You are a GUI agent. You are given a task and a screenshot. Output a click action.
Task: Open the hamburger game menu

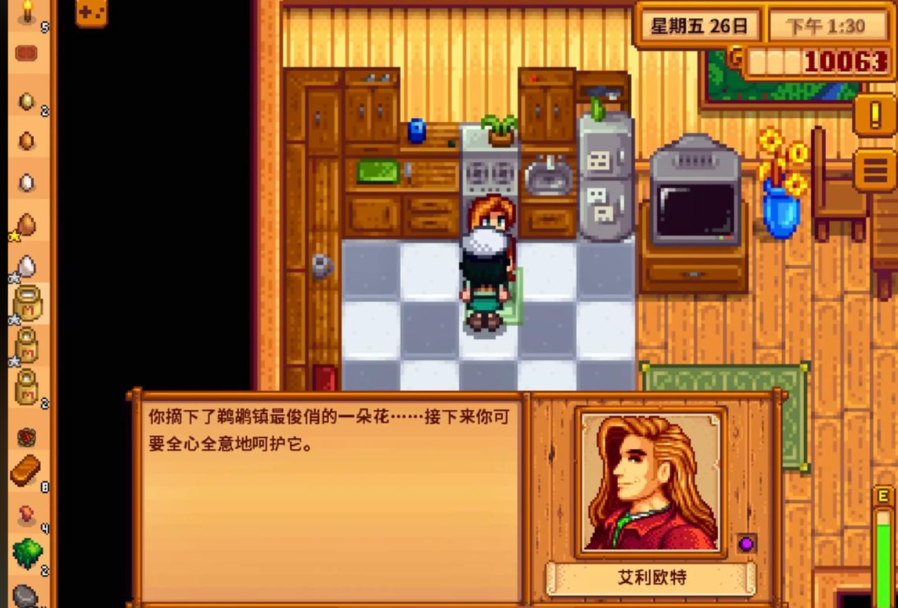[x=875, y=169]
